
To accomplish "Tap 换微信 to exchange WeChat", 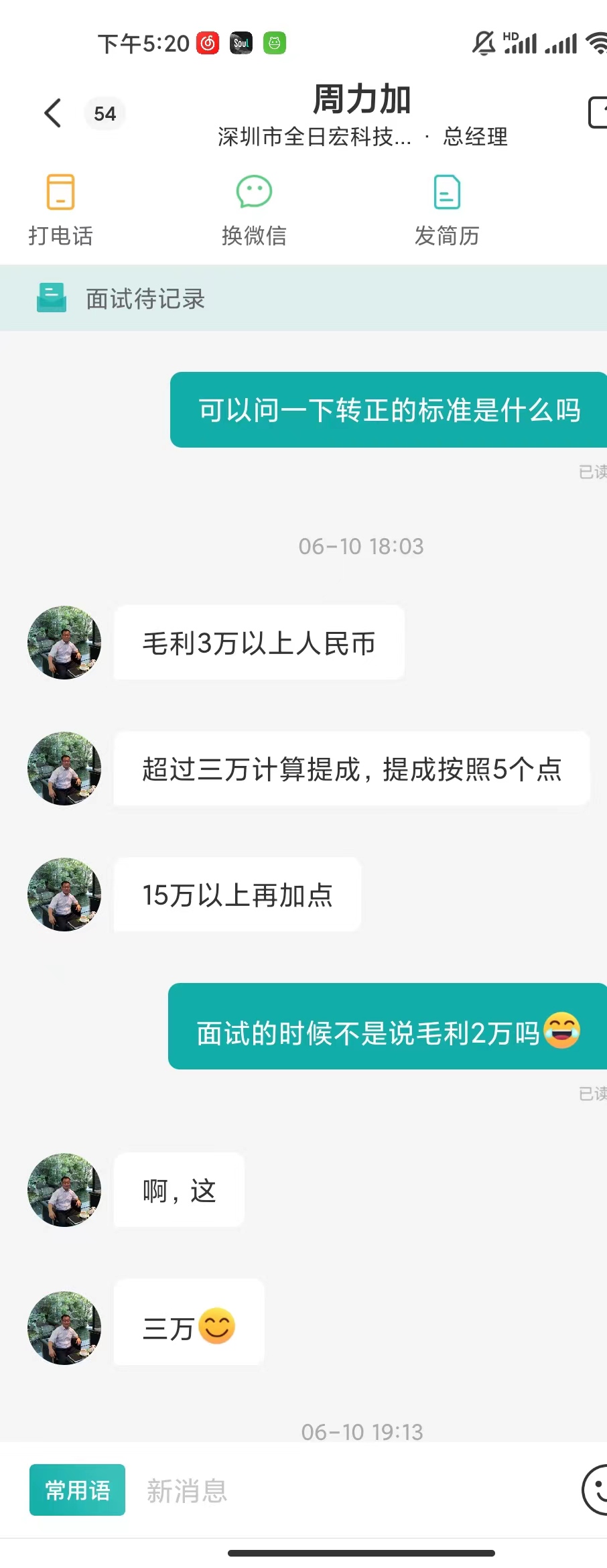I will point(254,209).
